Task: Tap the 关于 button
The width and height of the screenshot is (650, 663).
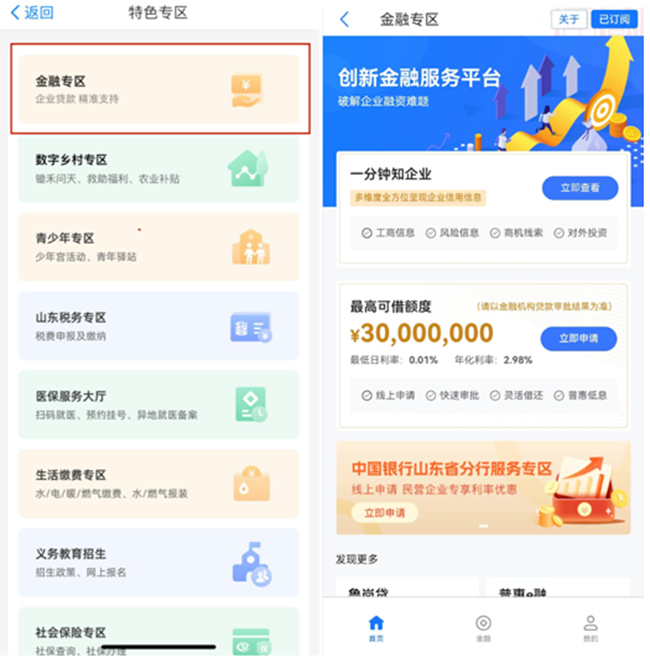Action: 569,19
